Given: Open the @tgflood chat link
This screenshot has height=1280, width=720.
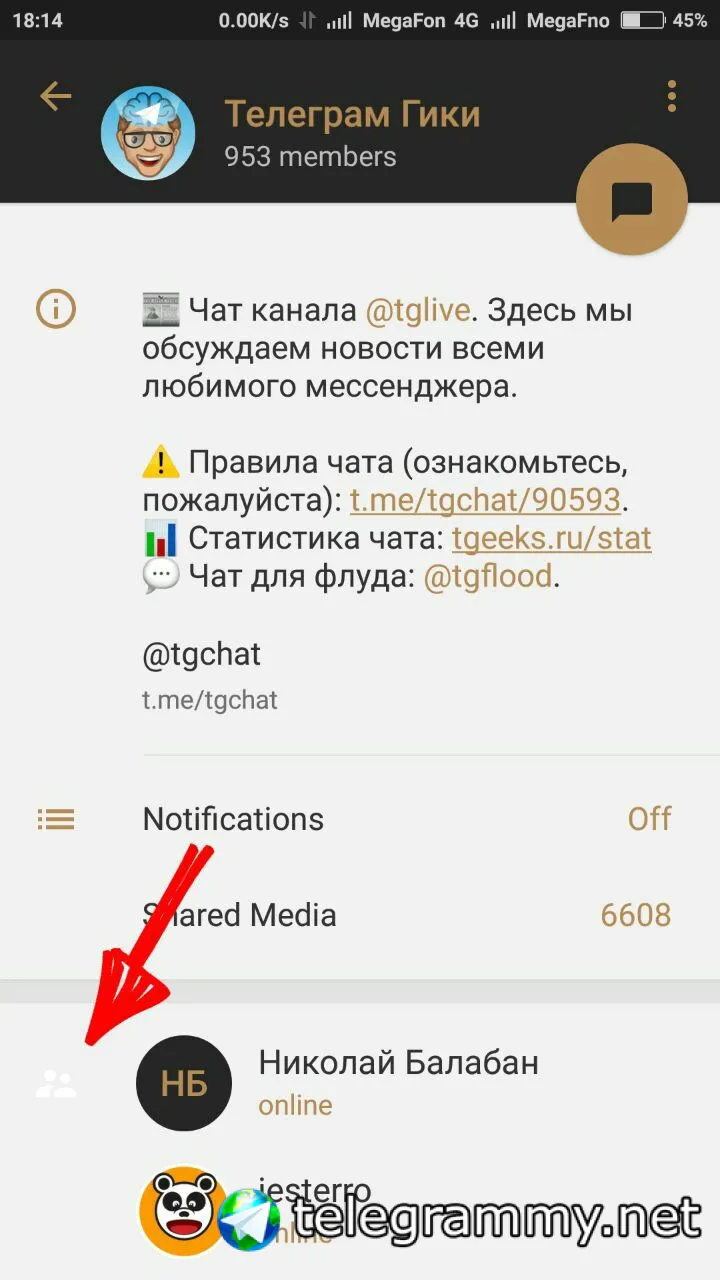Looking at the screenshot, I should [487, 577].
